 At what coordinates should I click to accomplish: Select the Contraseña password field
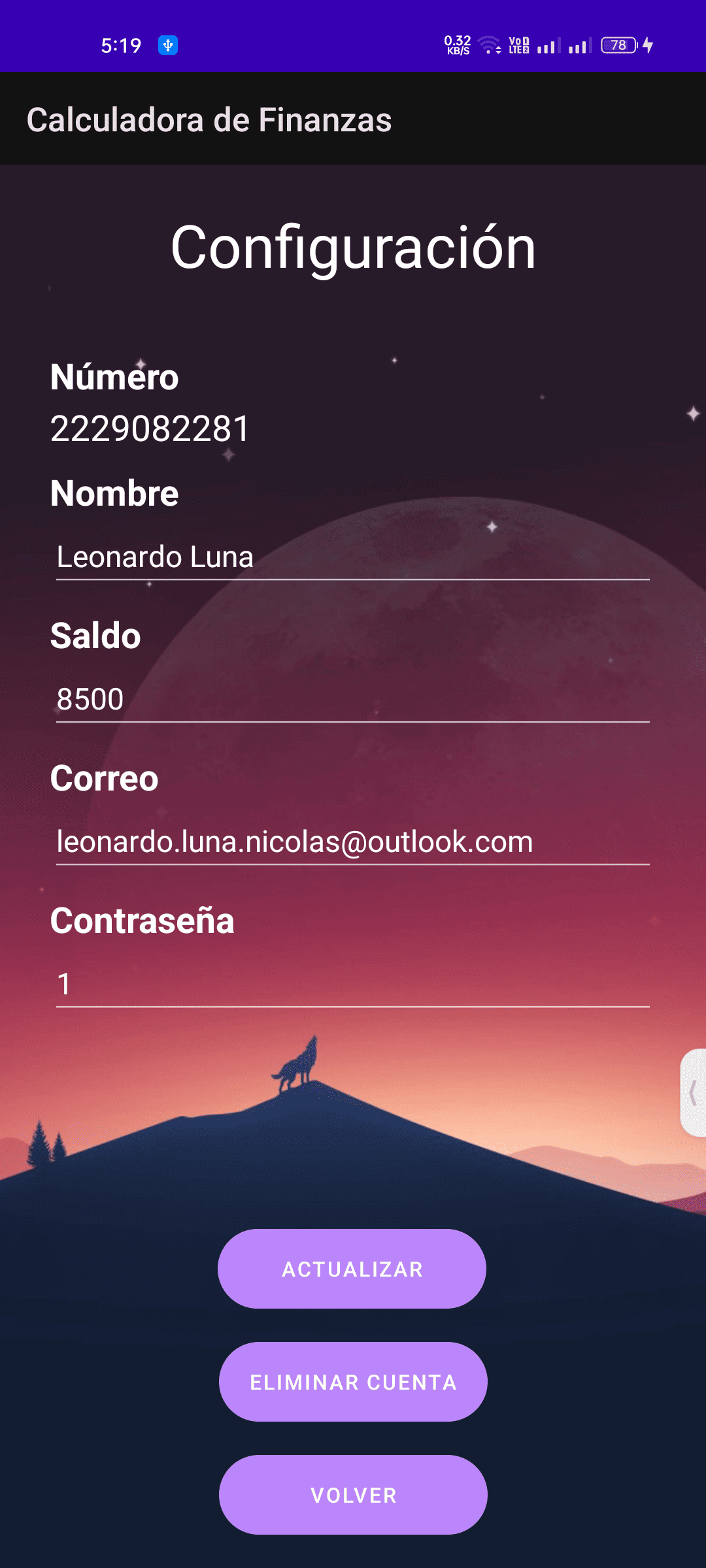click(x=352, y=985)
